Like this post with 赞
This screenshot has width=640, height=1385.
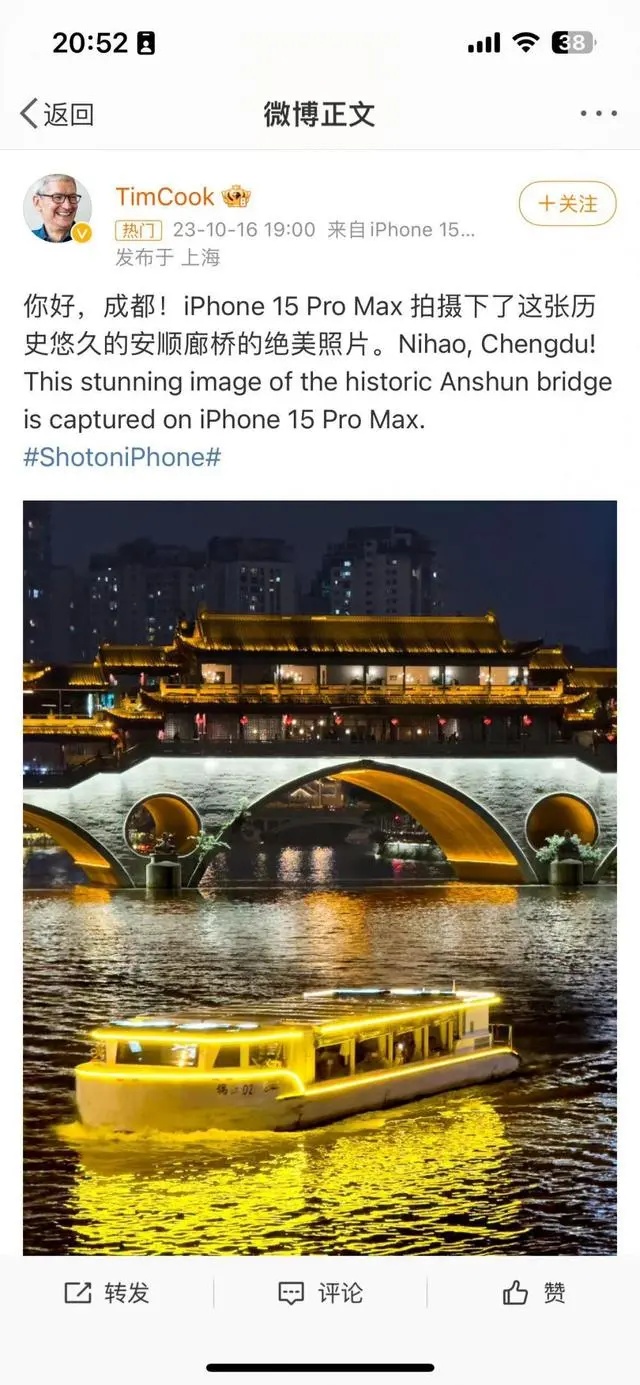[x=534, y=1293]
